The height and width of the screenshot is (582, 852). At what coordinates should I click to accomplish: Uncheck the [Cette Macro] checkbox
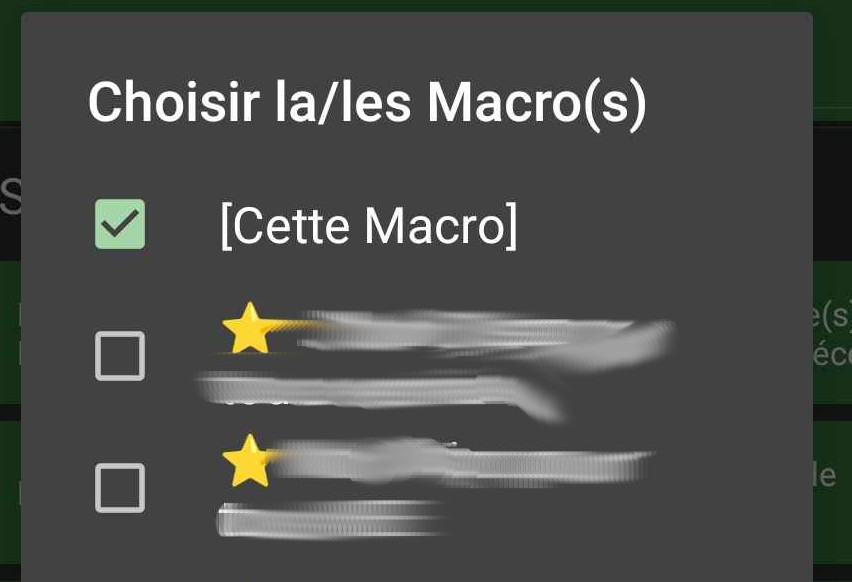click(x=120, y=224)
